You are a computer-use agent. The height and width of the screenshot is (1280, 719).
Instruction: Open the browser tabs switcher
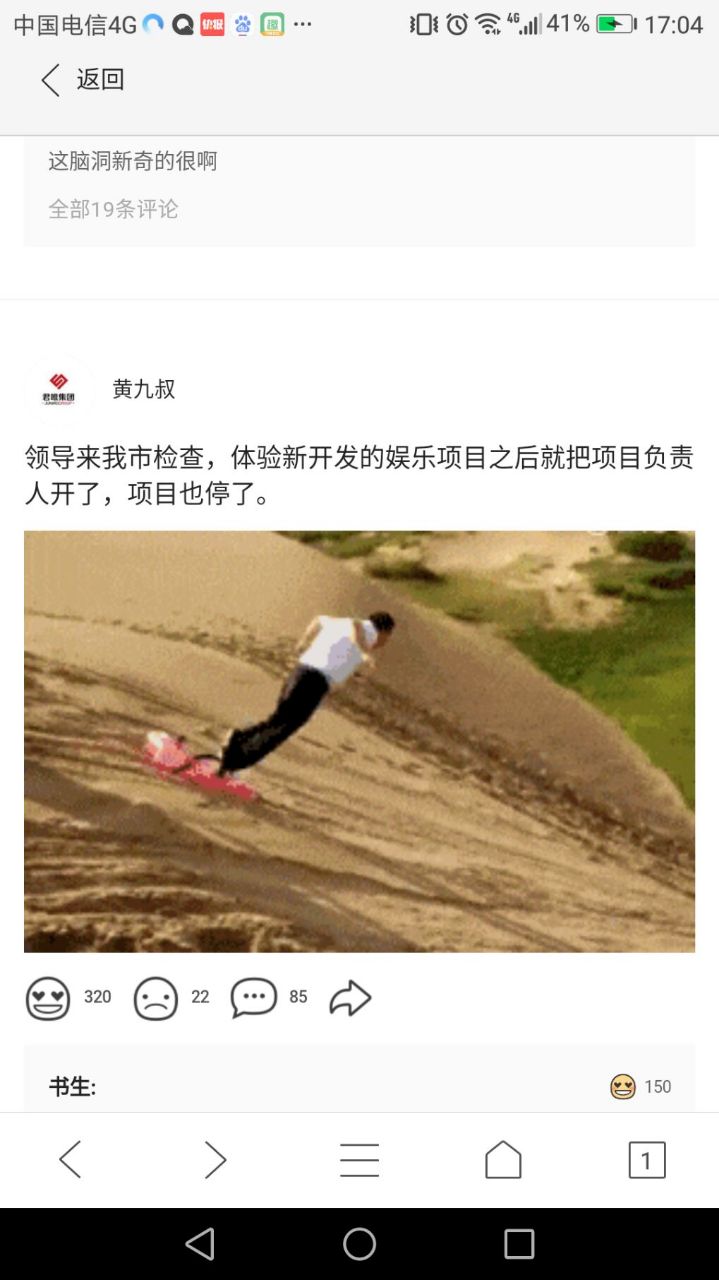coord(646,1160)
